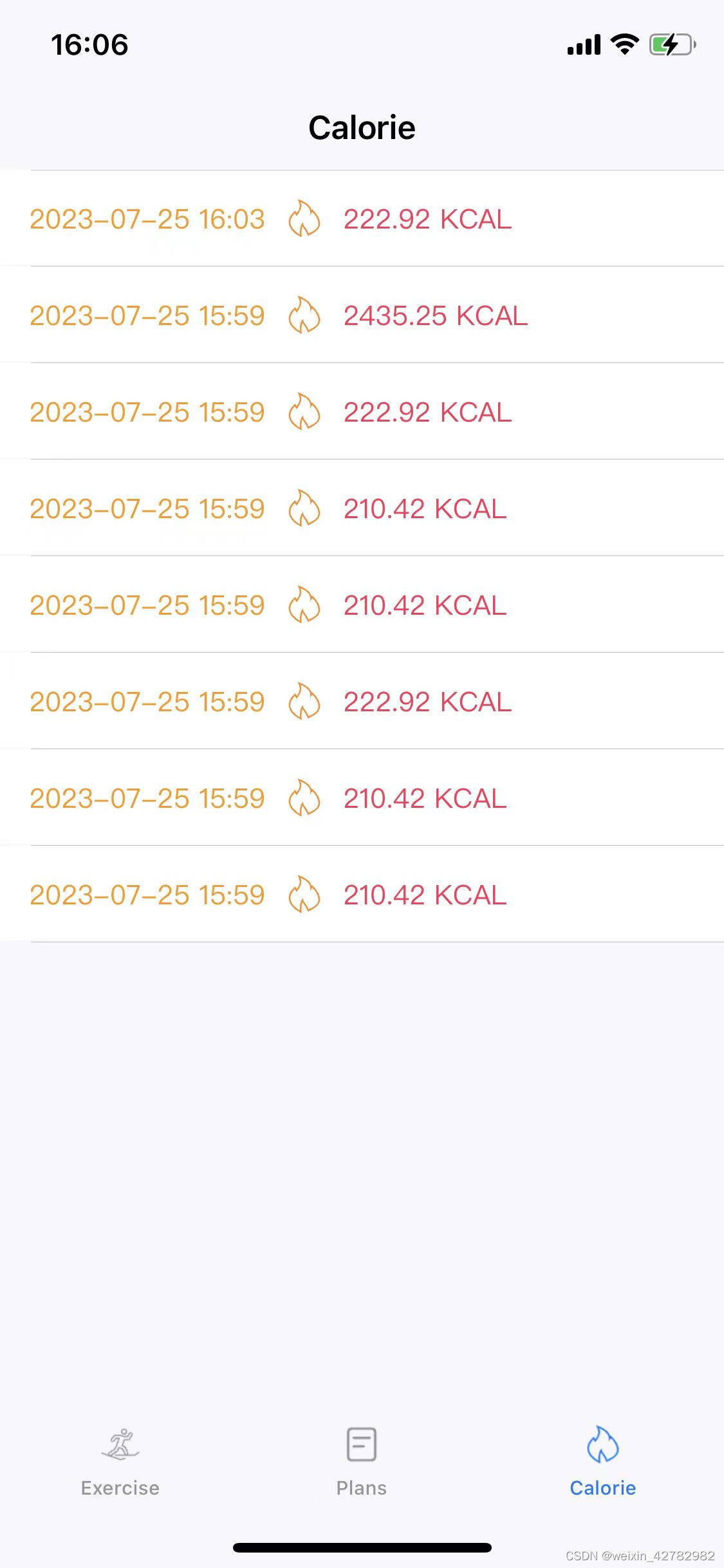The height and width of the screenshot is (1568, 724).
Task: Tap the timestamp of the first entry
Action: point(147,219)
